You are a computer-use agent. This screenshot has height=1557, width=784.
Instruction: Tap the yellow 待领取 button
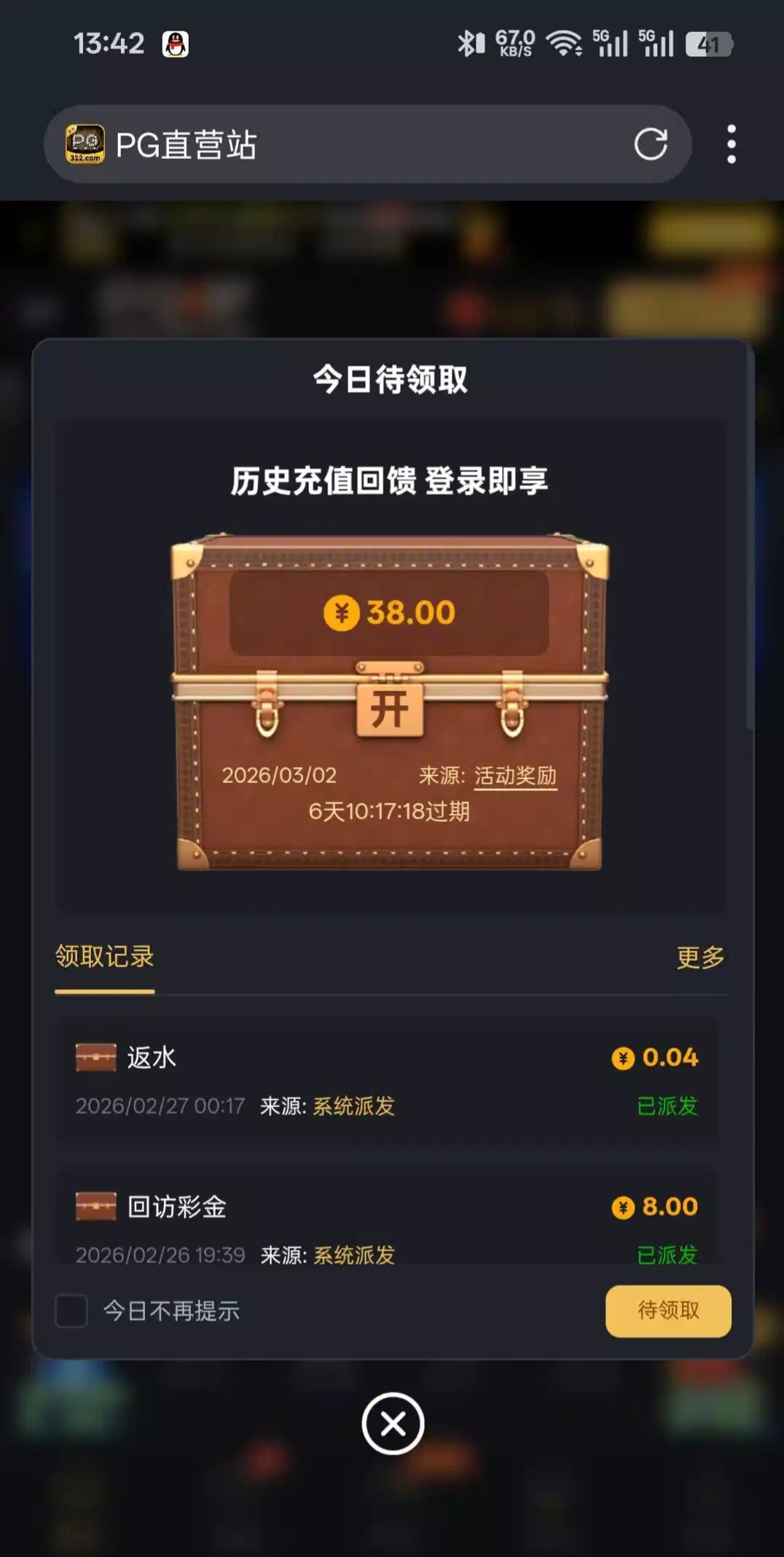point(668,1311)
